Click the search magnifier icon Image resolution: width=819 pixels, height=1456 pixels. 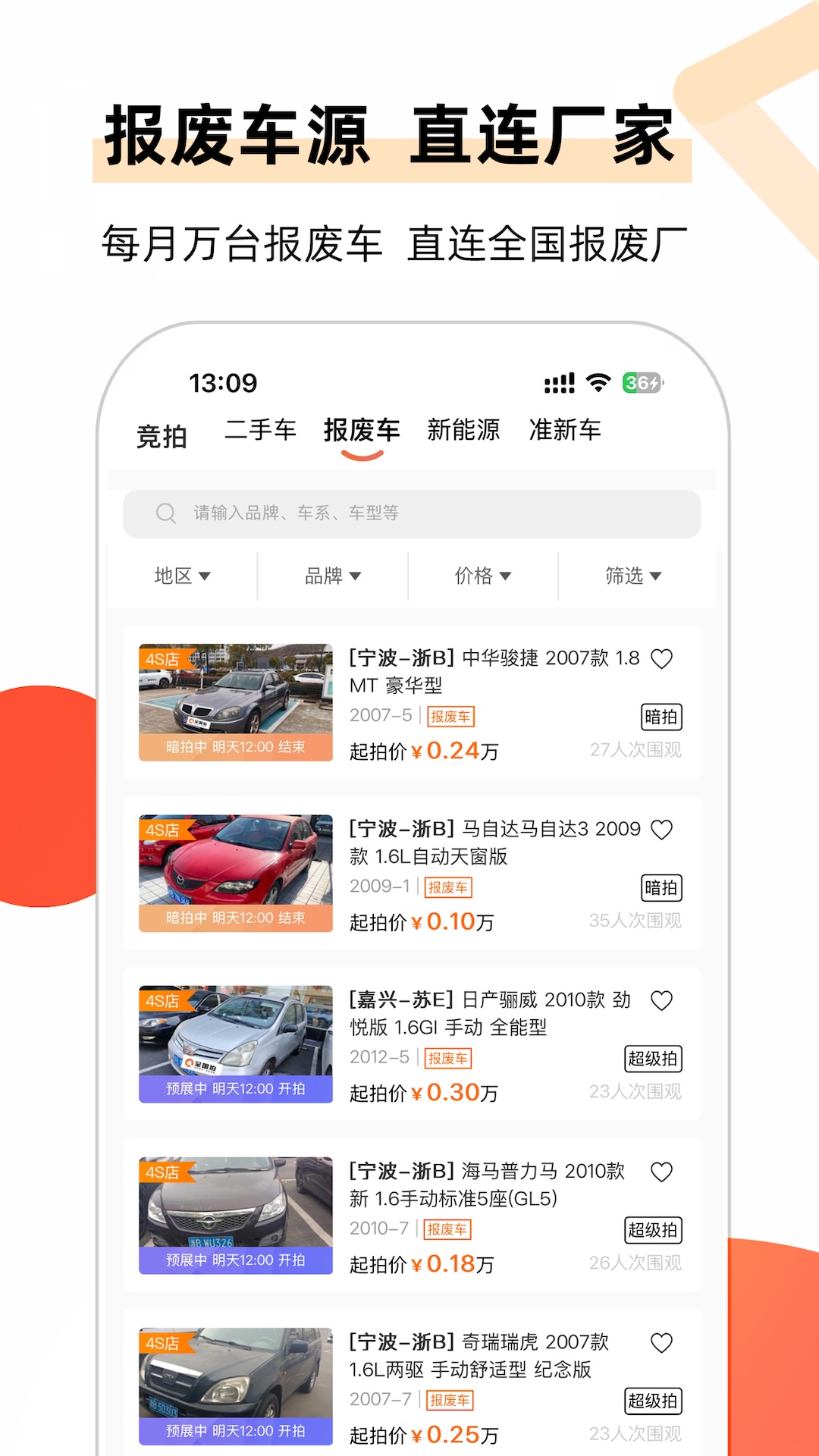tap(165, 513)
